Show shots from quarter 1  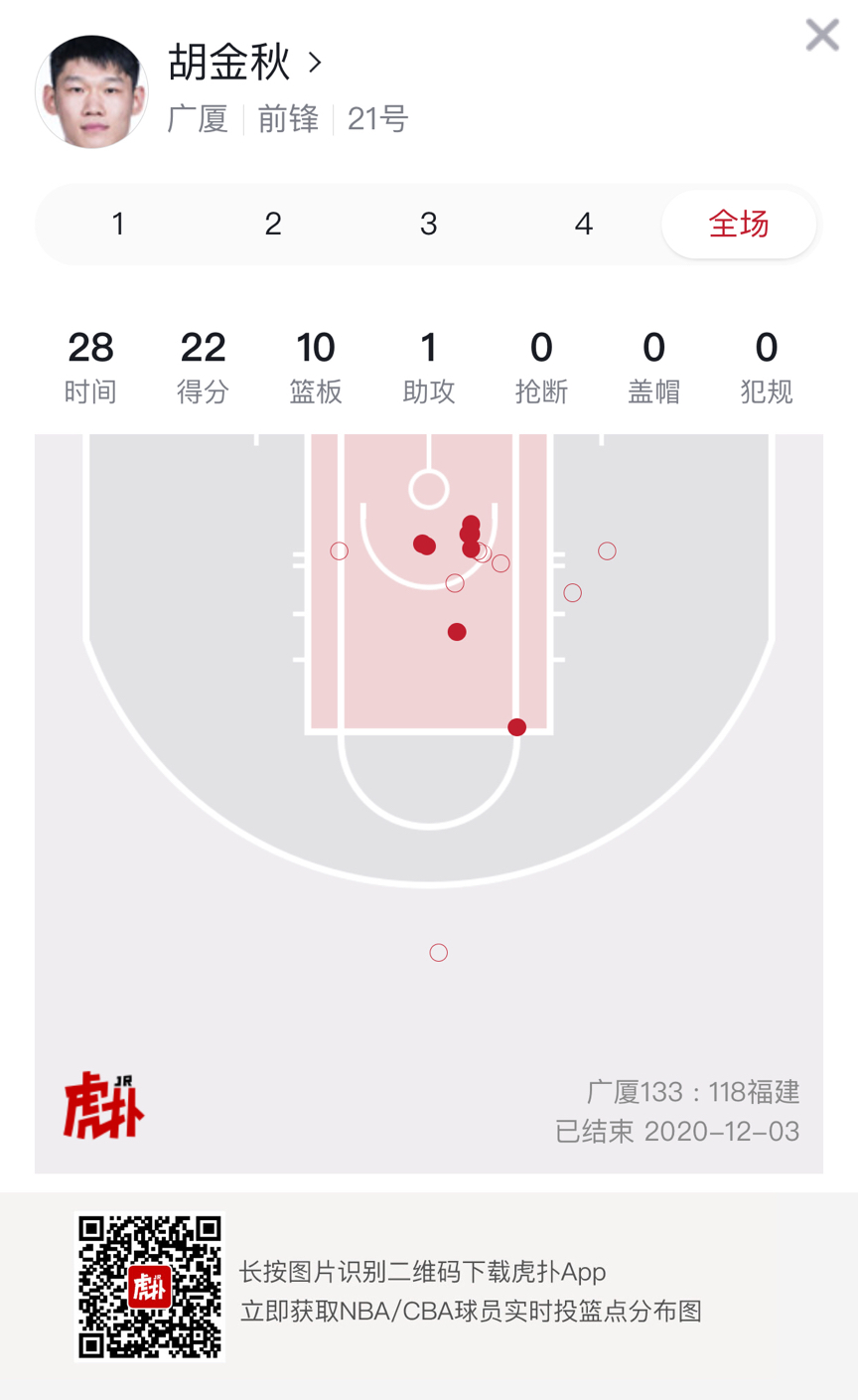click(x=118, y=224)
